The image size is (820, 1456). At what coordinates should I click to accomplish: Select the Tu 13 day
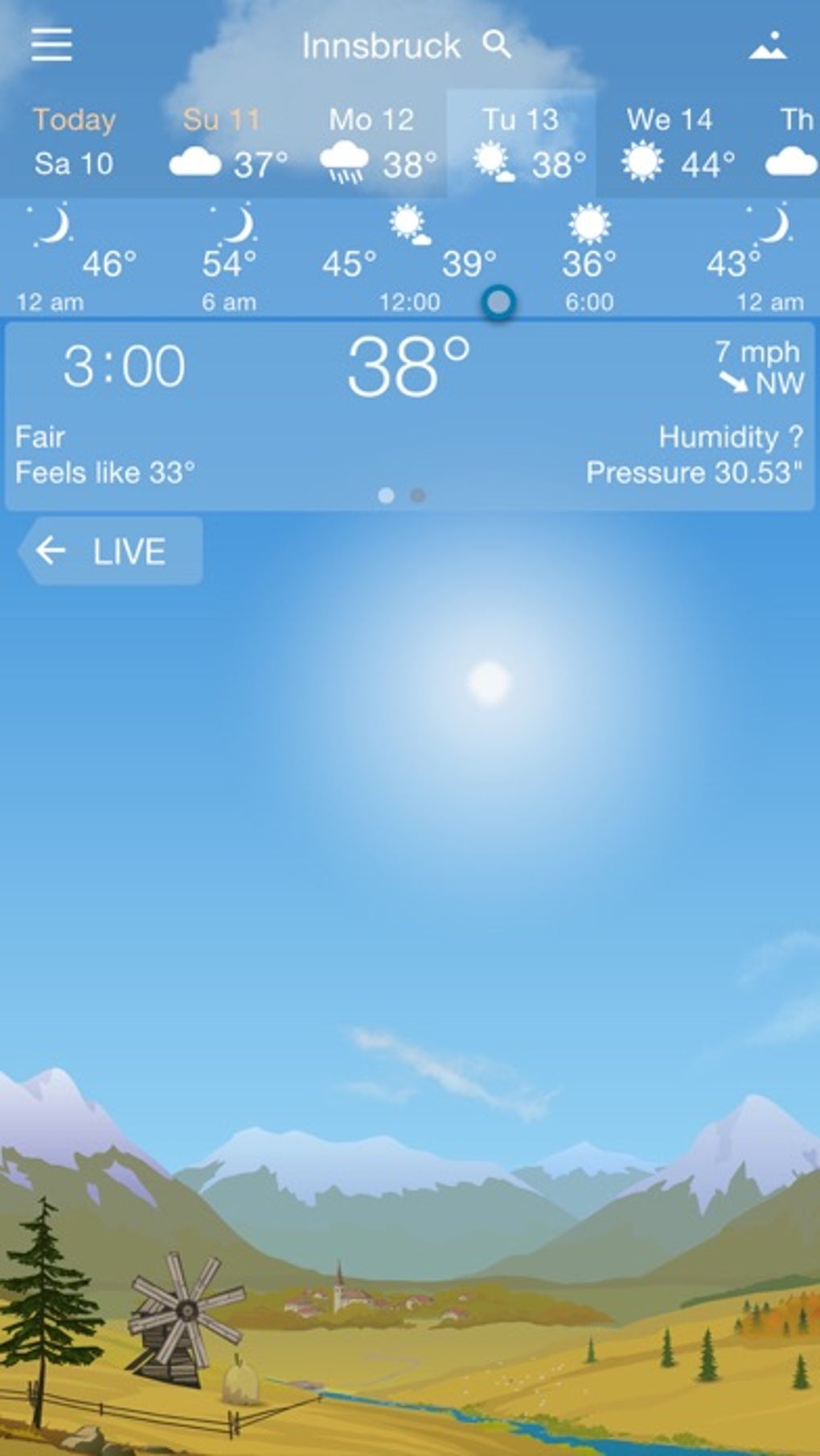click(521, 142)
